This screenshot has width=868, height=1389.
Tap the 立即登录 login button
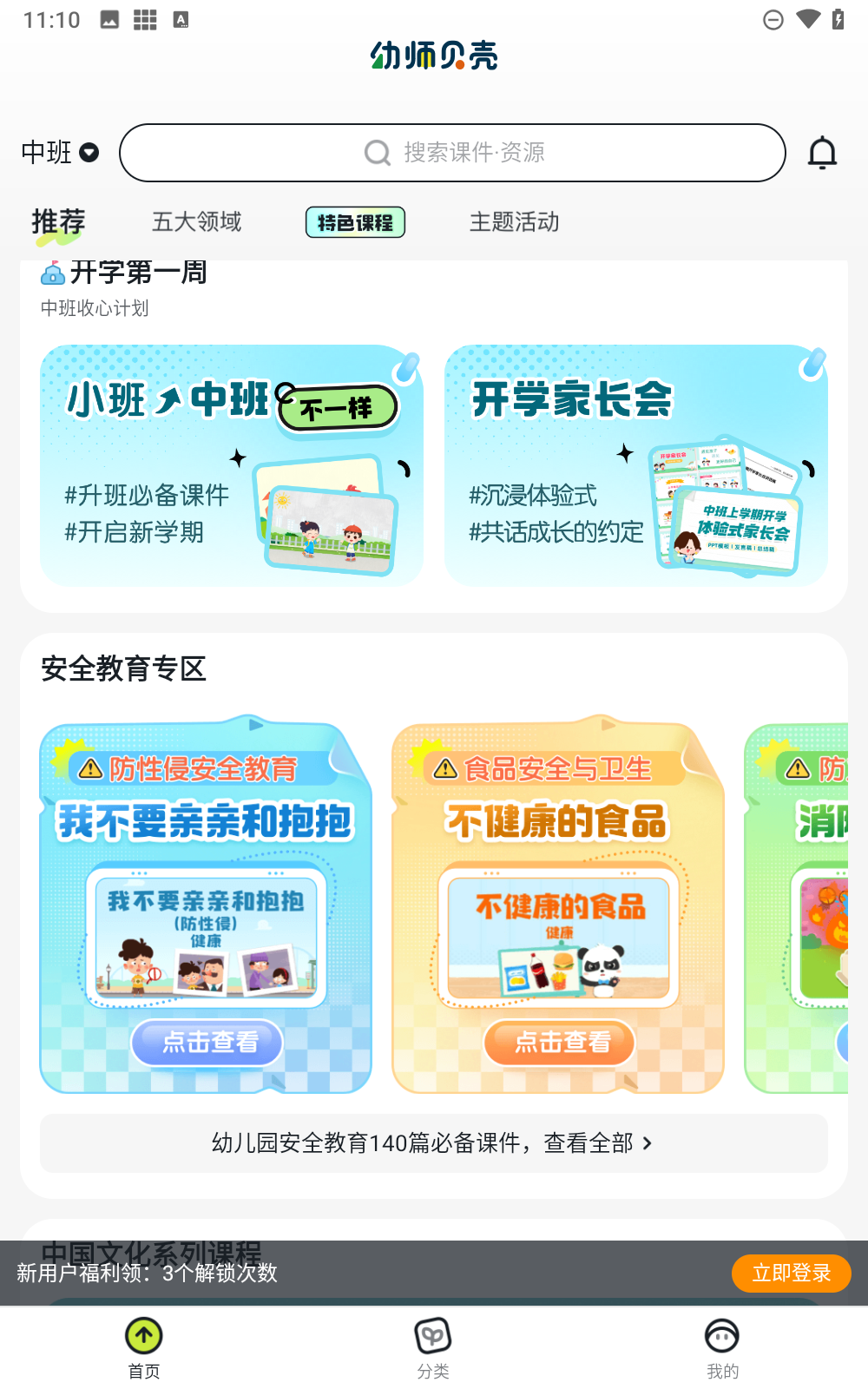point(790,1273)
